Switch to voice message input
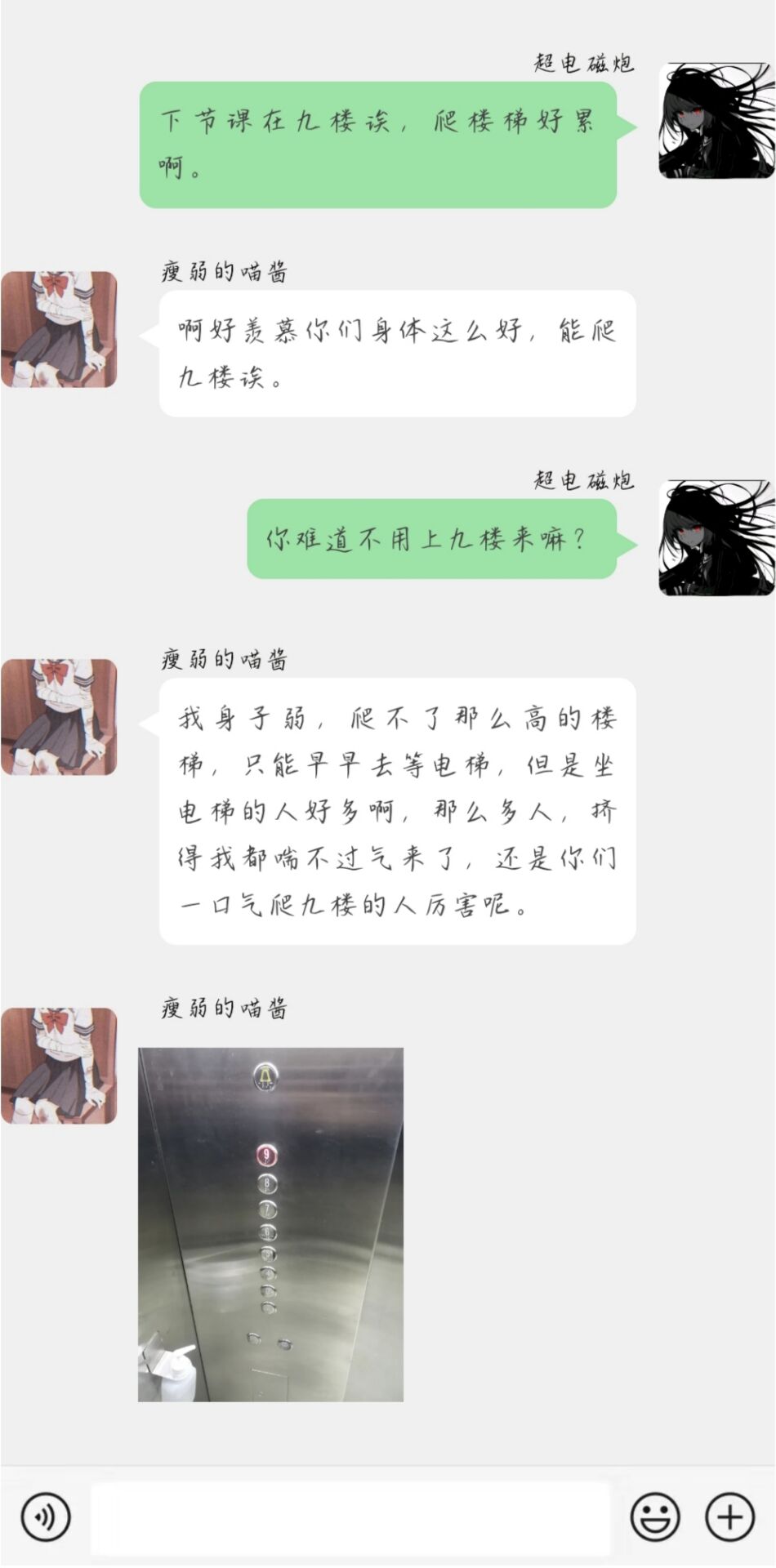This screenshot has height=1568, width=776. [46, 1517]
